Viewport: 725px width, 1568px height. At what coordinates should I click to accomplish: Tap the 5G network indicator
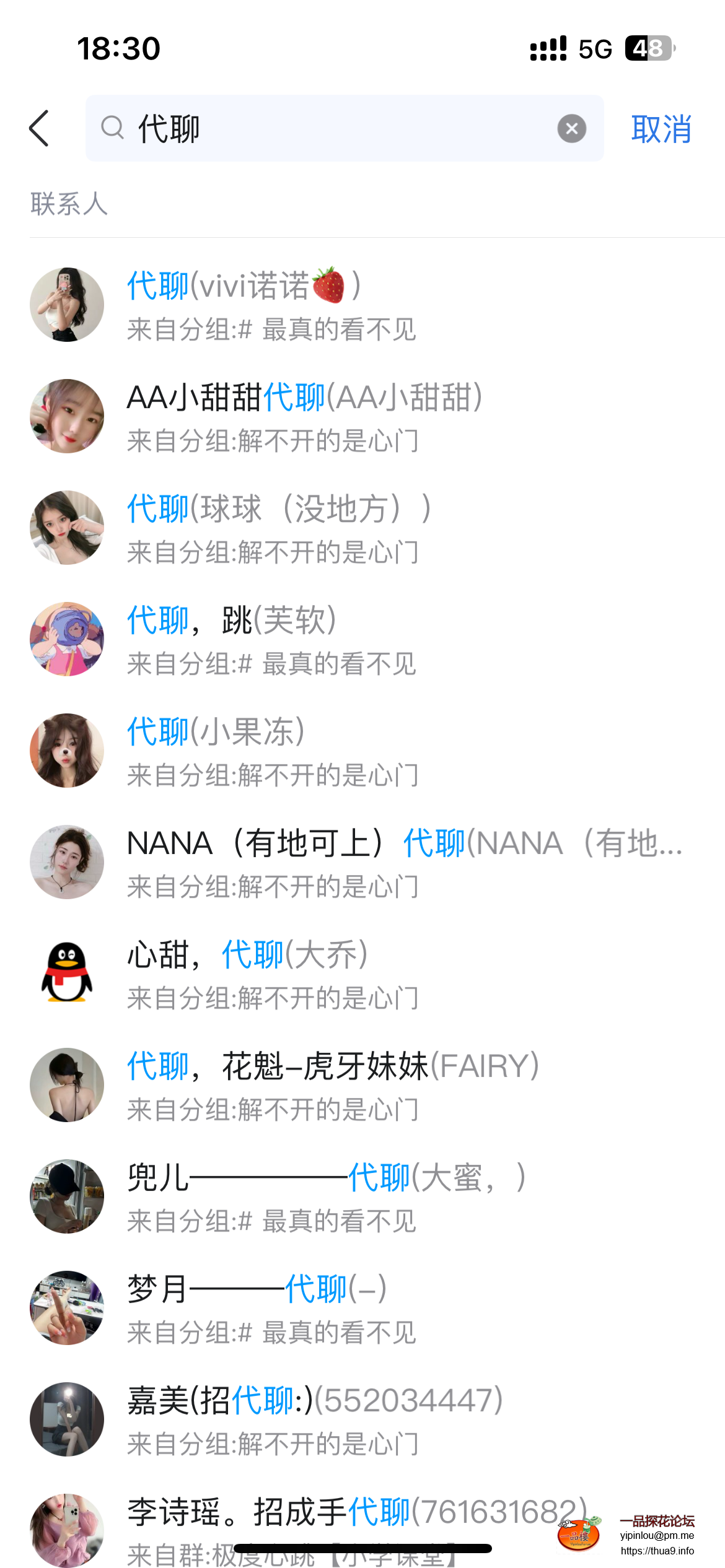click(x=594, y=48)
